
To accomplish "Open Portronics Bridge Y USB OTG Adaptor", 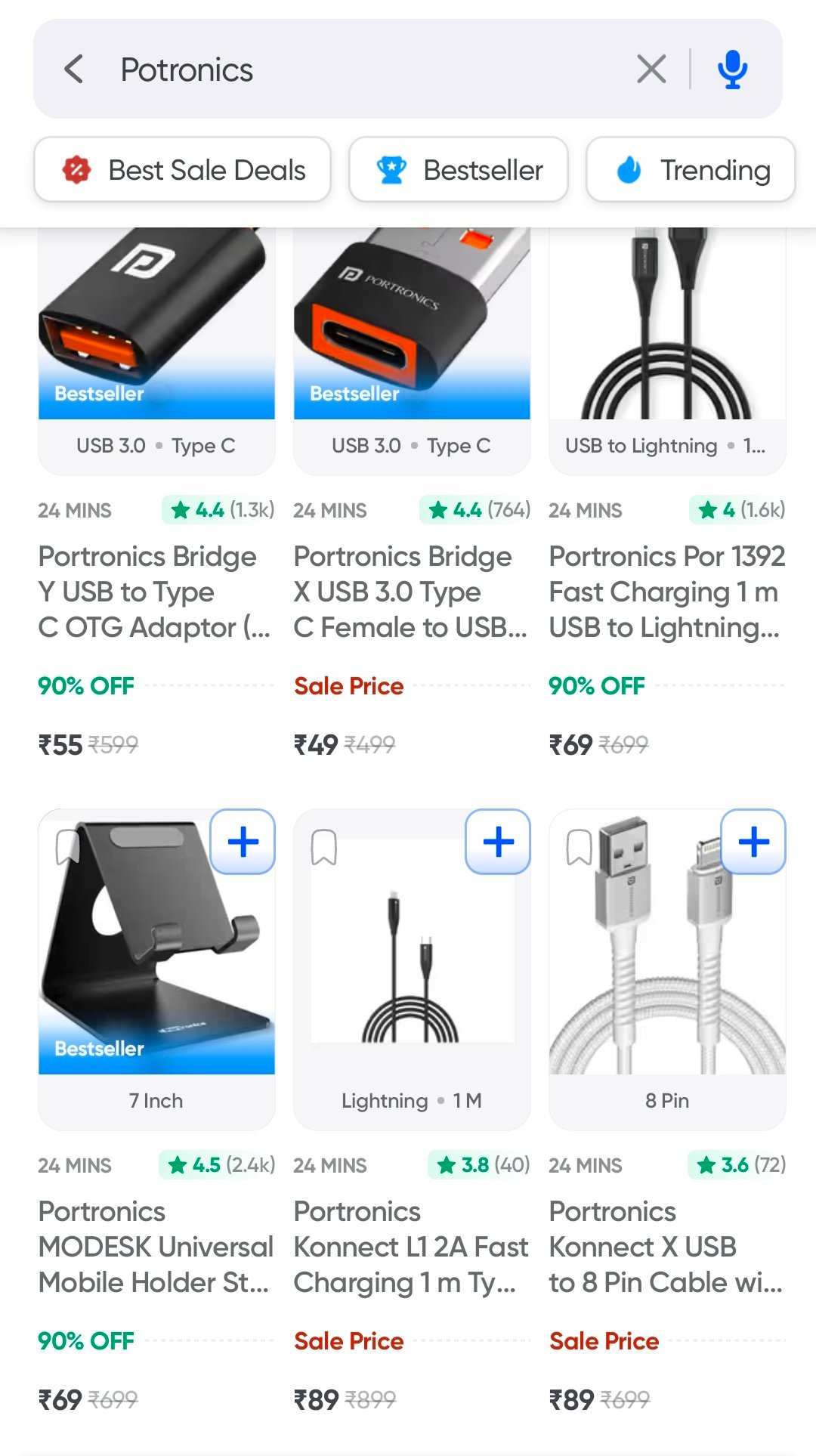I will 154,592.
